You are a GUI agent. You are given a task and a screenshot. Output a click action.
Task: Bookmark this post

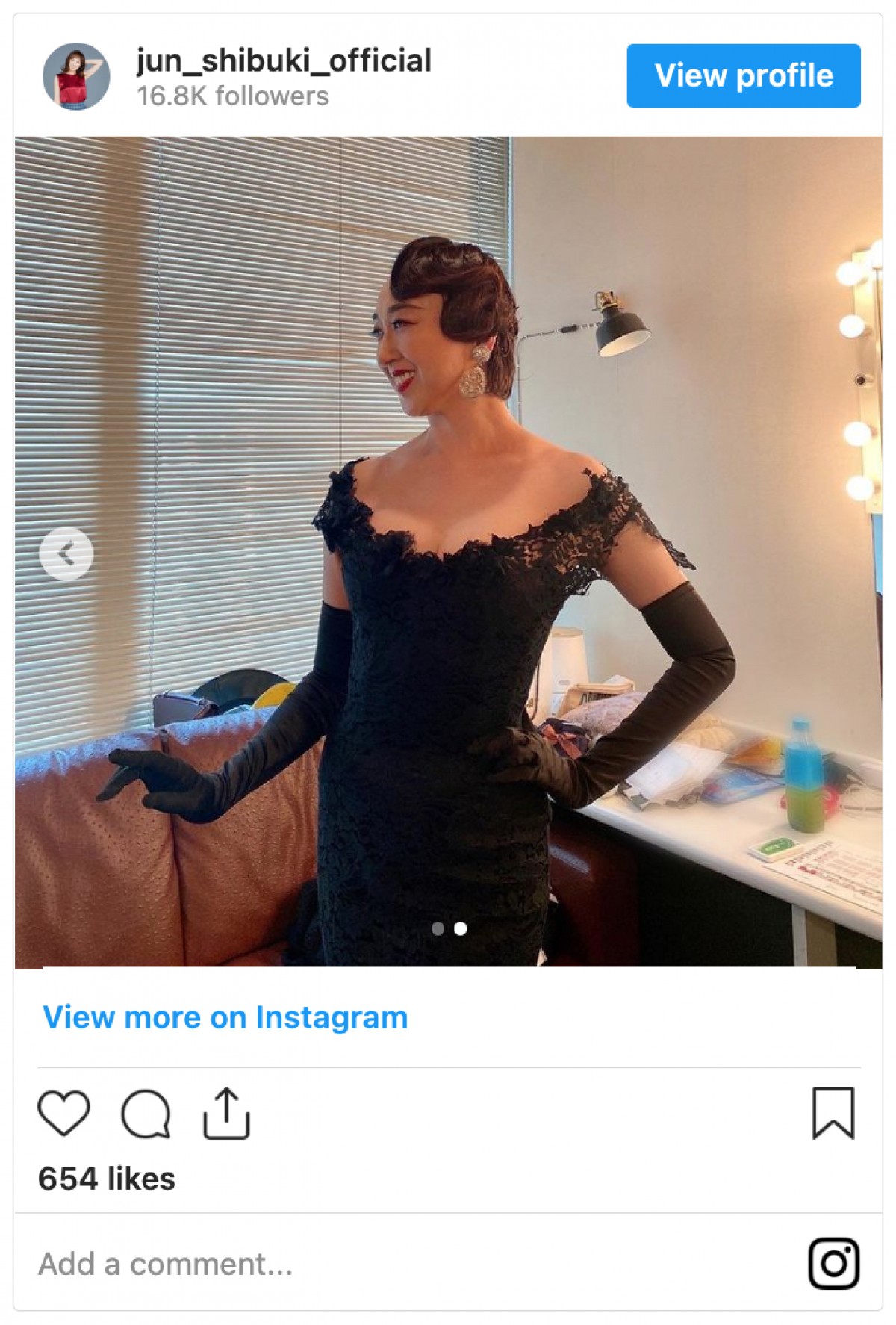pos(833,1113)
